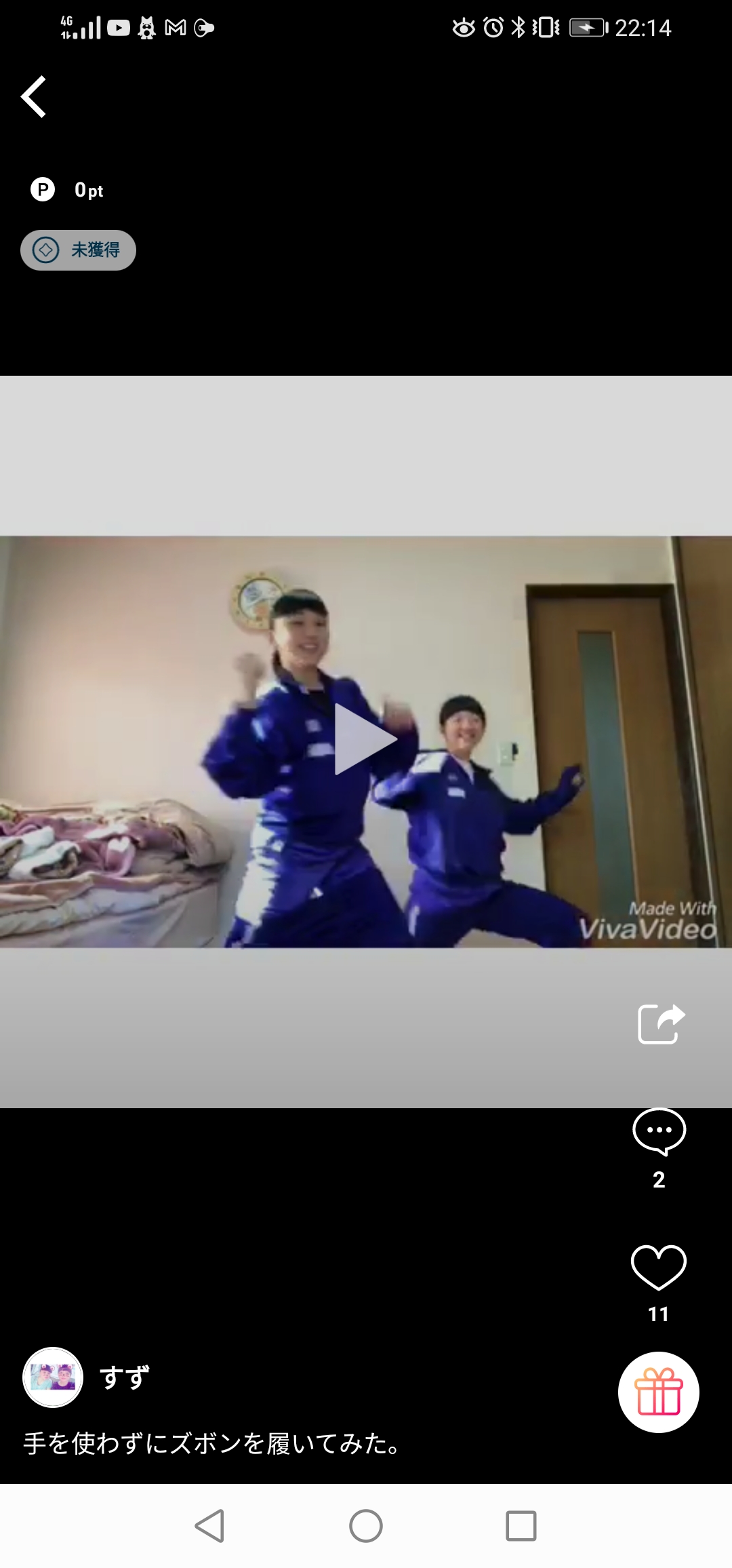Open すず's profile picture
732x1568 pixels.
point(53,1377)
